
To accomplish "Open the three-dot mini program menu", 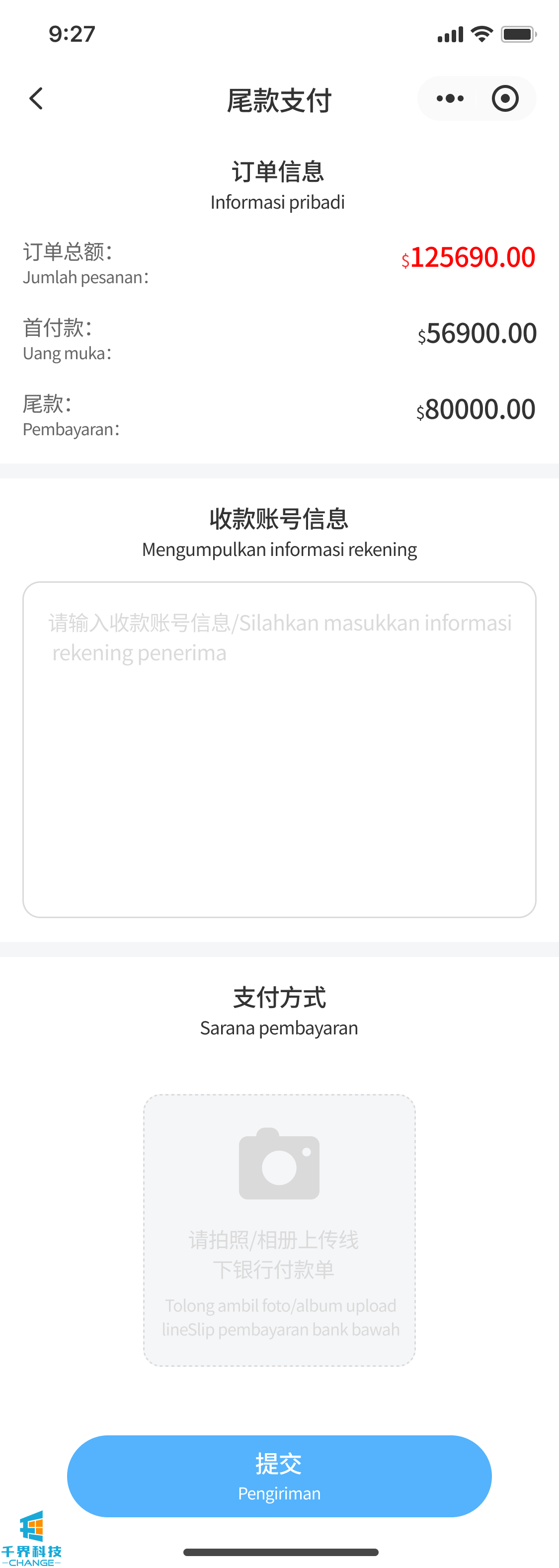I will (x=450, y=98).
